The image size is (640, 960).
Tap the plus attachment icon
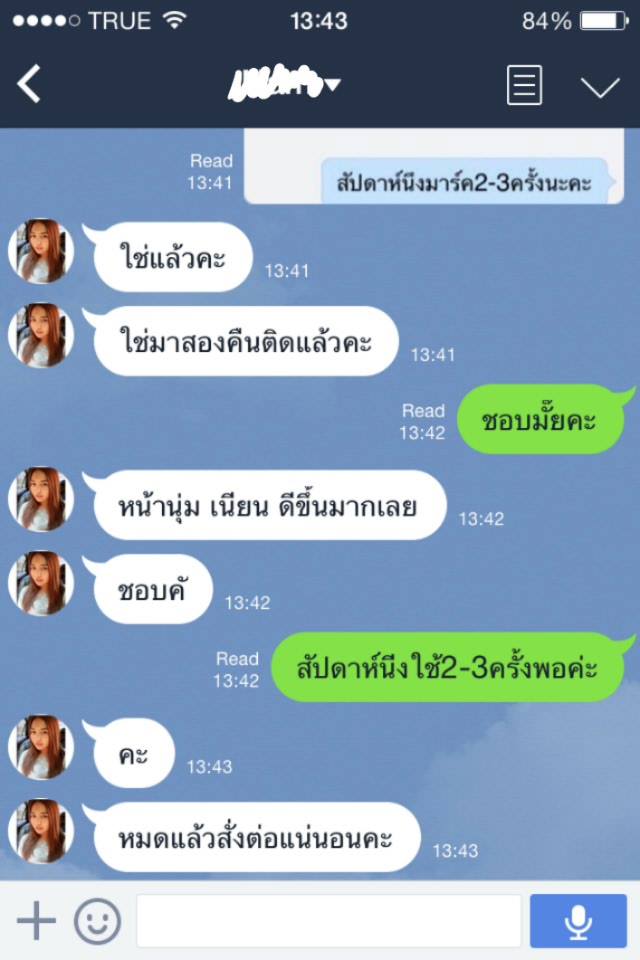pos(36,920)
